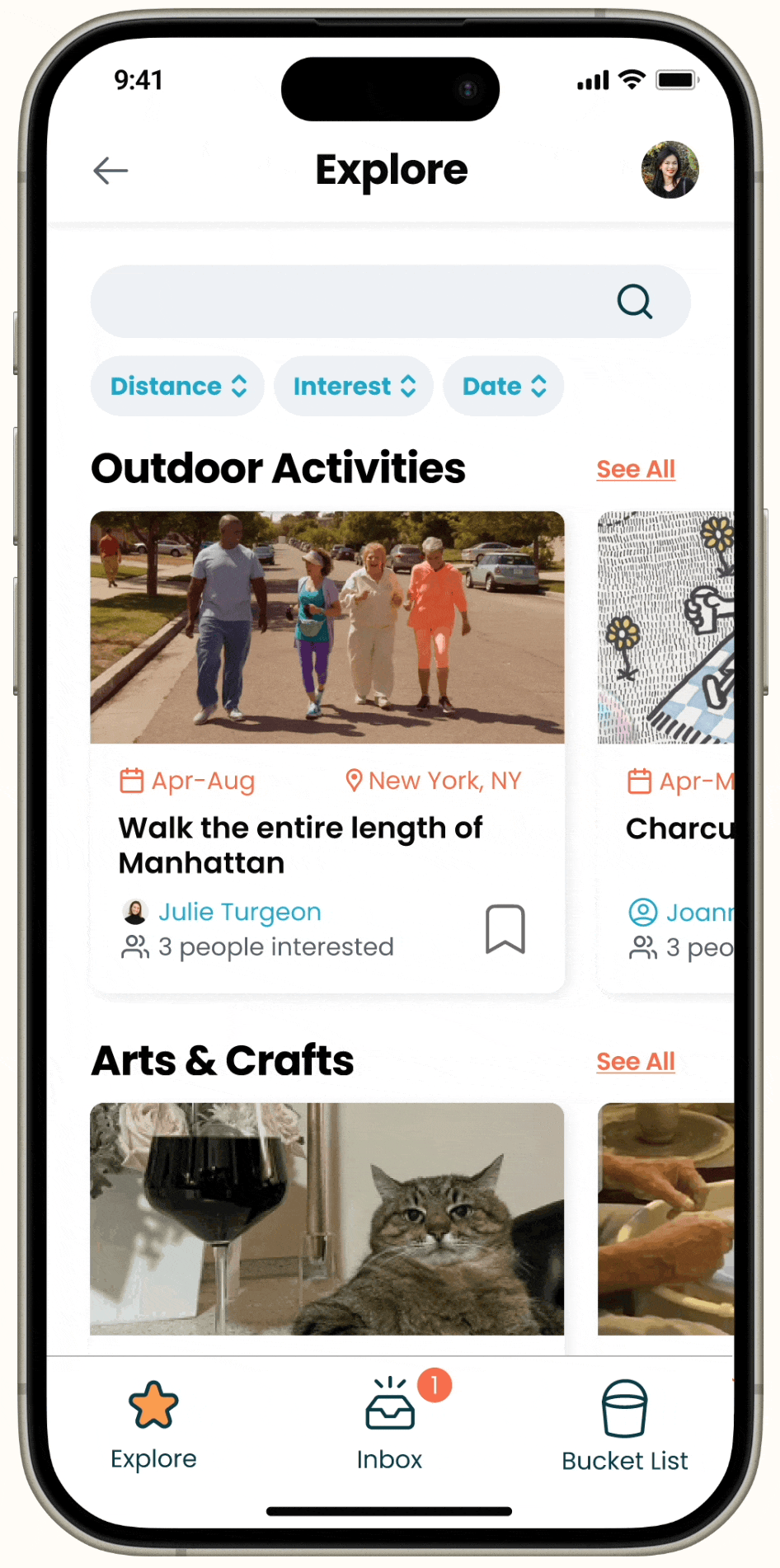Expand the Date filter
This screenshot has width=780, height=1568.
pyautogui.click(x=503, y=387)
